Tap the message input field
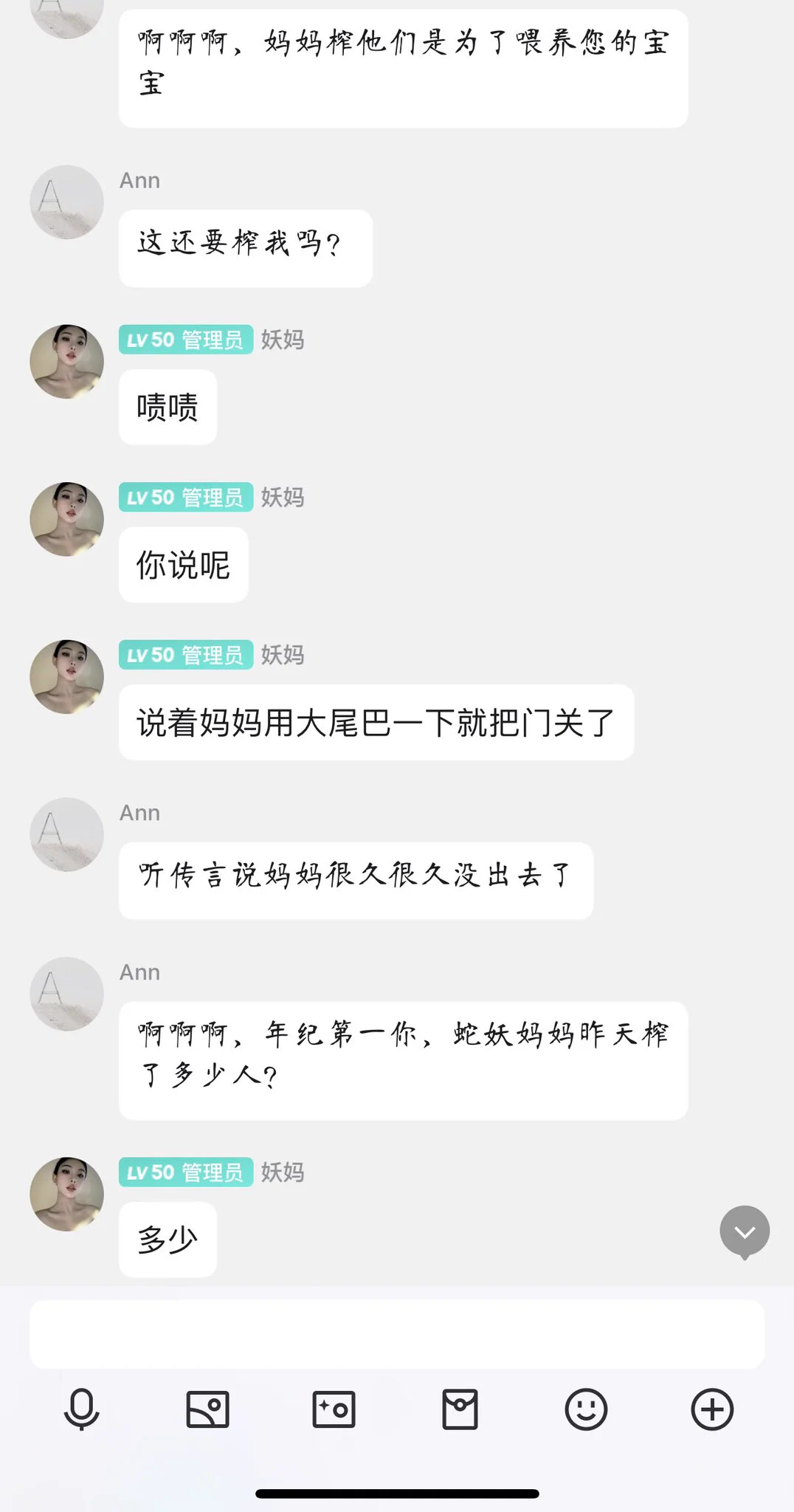Screen dimensions: 794x1512 (396, 1334)
